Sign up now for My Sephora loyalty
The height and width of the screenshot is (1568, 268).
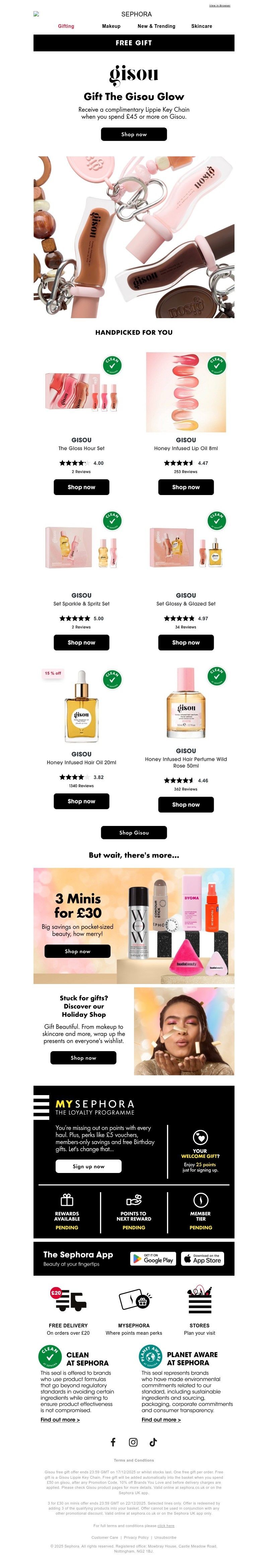tap(89, 1166)
